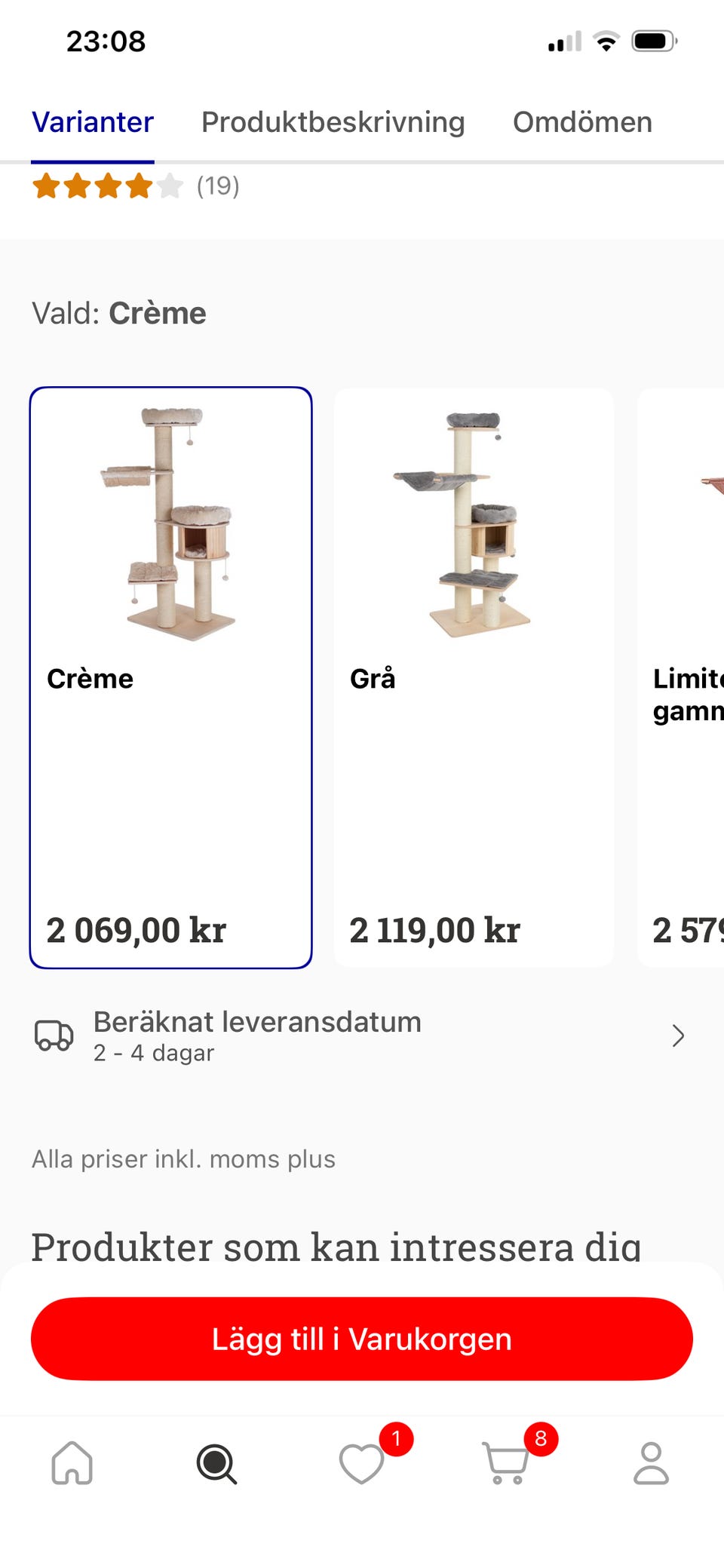The width and height of the screenshot is (724, 1568).
Task: Select the Varianter tab
Action: coord(92,121)
